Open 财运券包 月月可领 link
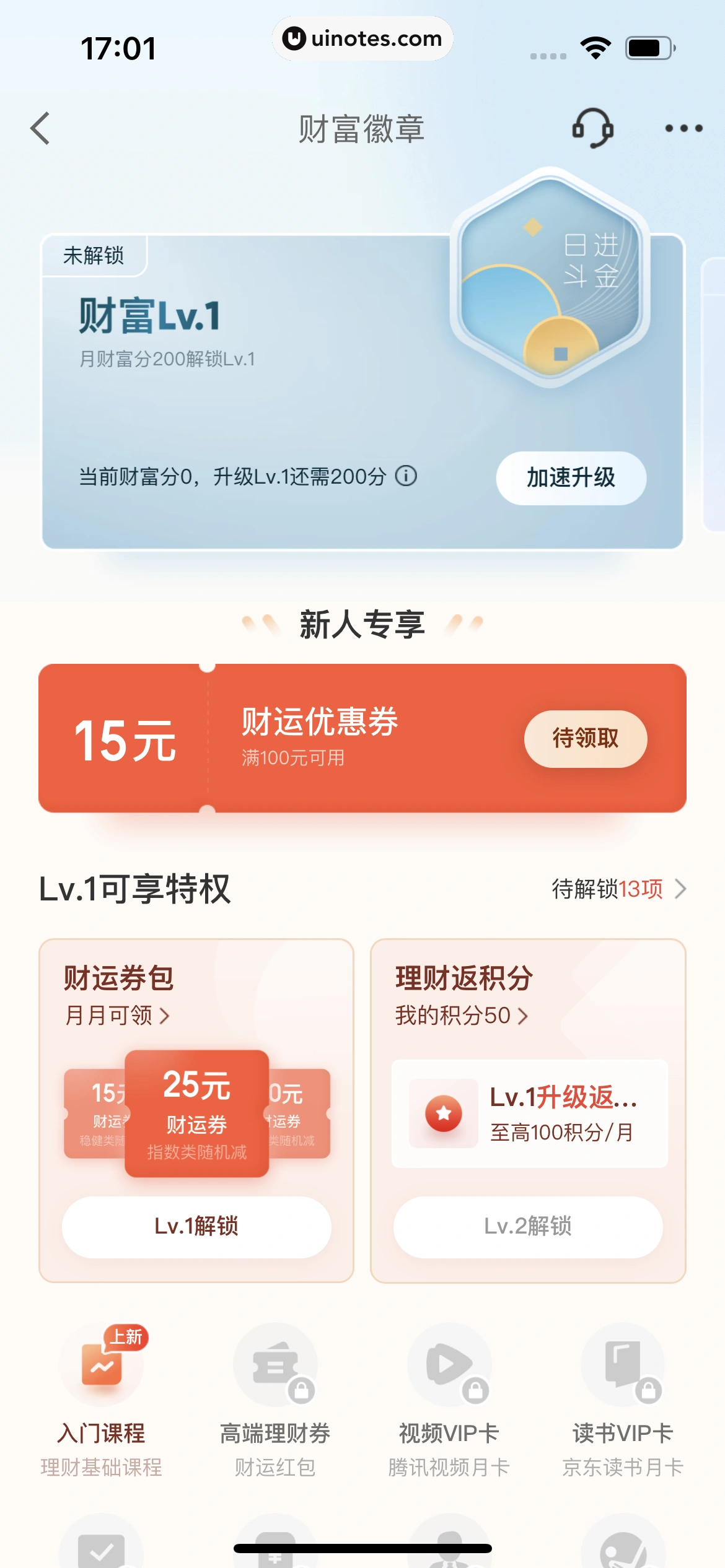Image resolution: width=725 pixels, height=1568 pixels. [117, 1016]
